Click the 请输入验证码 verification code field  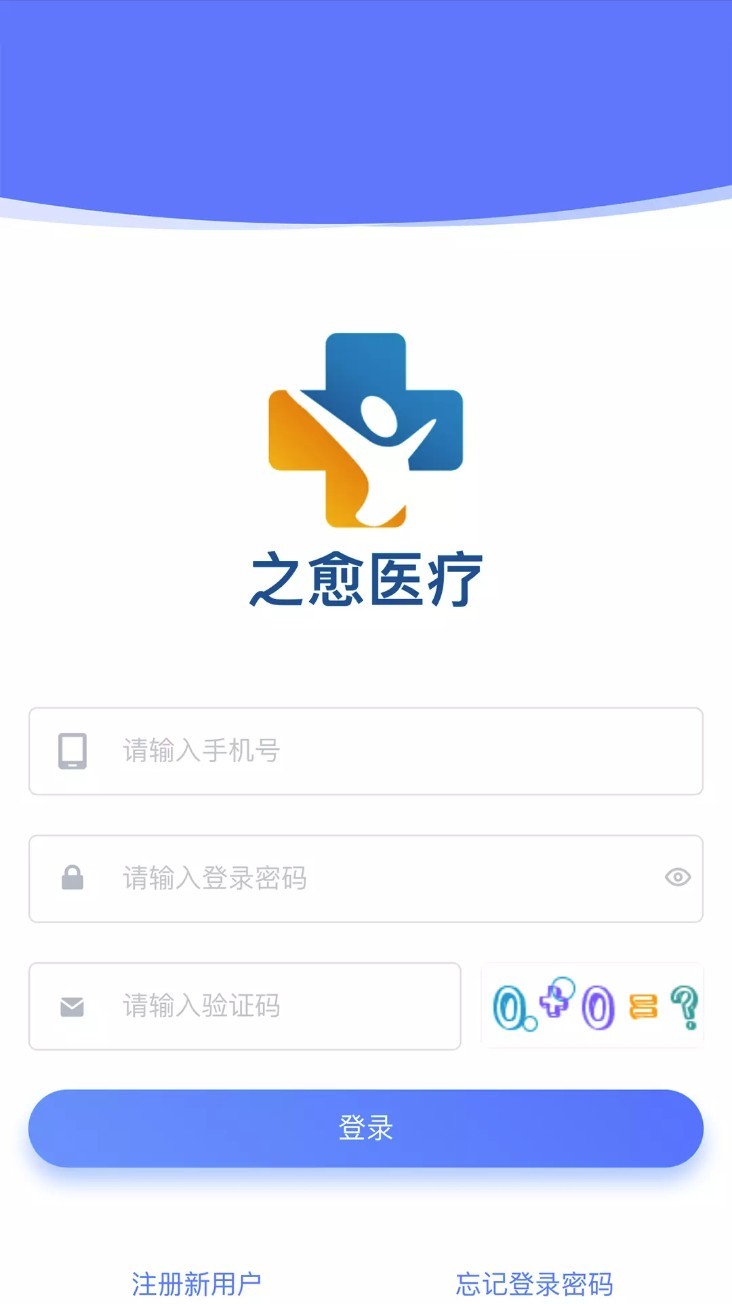click(250, 1007)
